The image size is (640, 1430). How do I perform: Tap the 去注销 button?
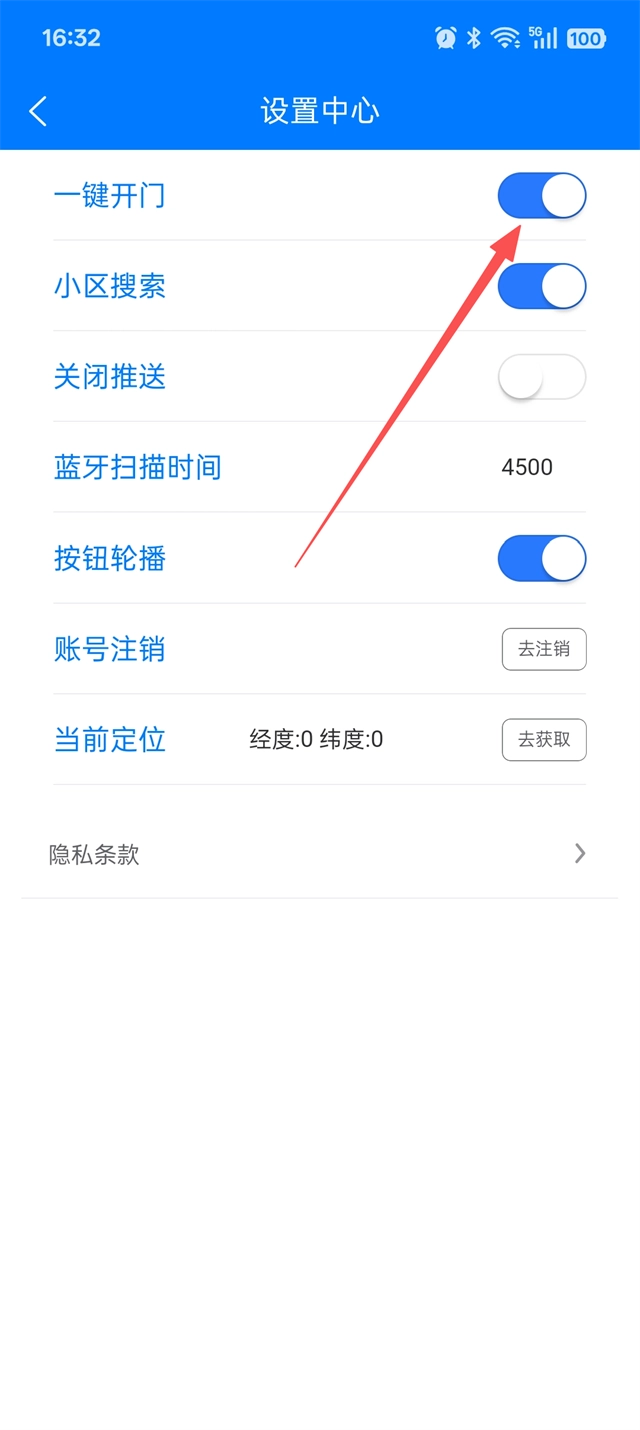pos(543,649)
